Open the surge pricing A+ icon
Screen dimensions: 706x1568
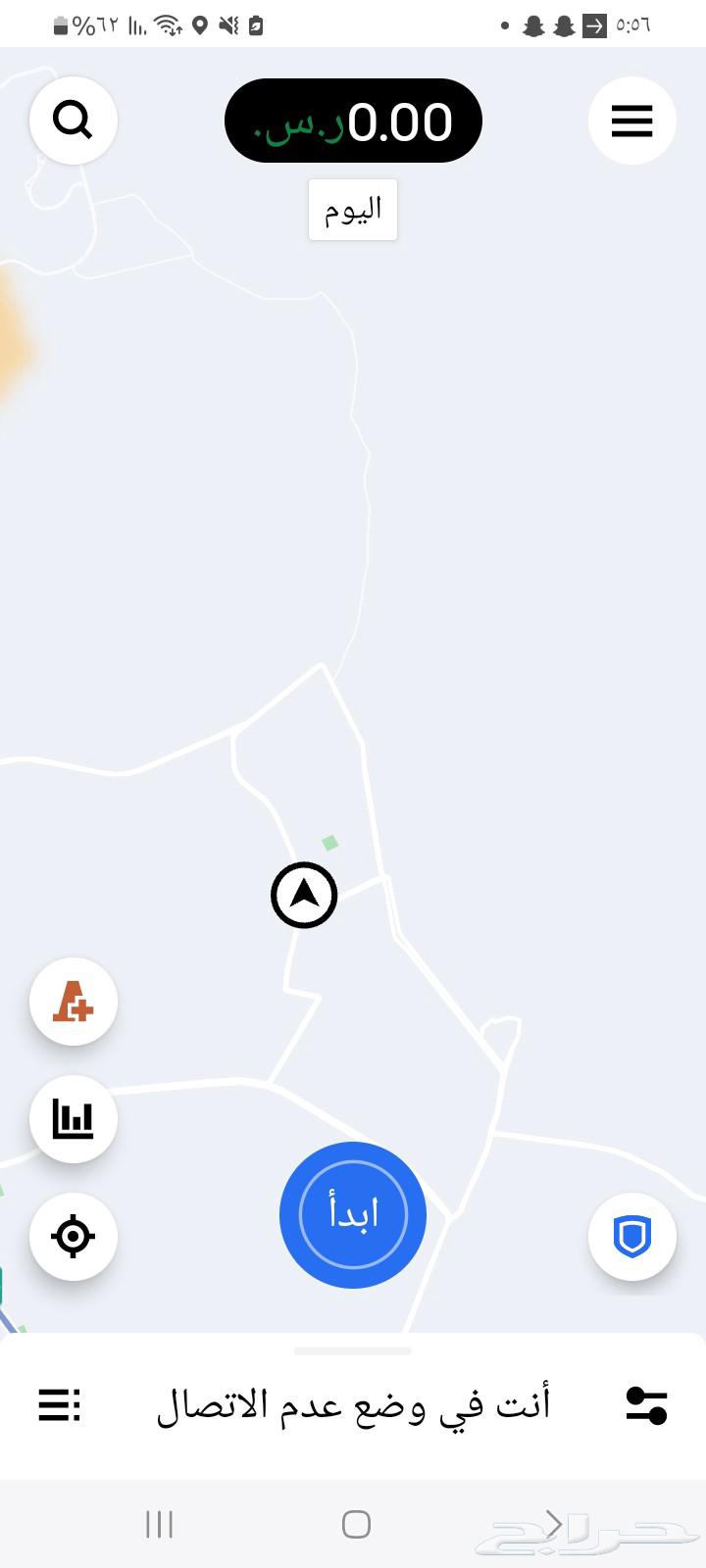coord(74,1002)
